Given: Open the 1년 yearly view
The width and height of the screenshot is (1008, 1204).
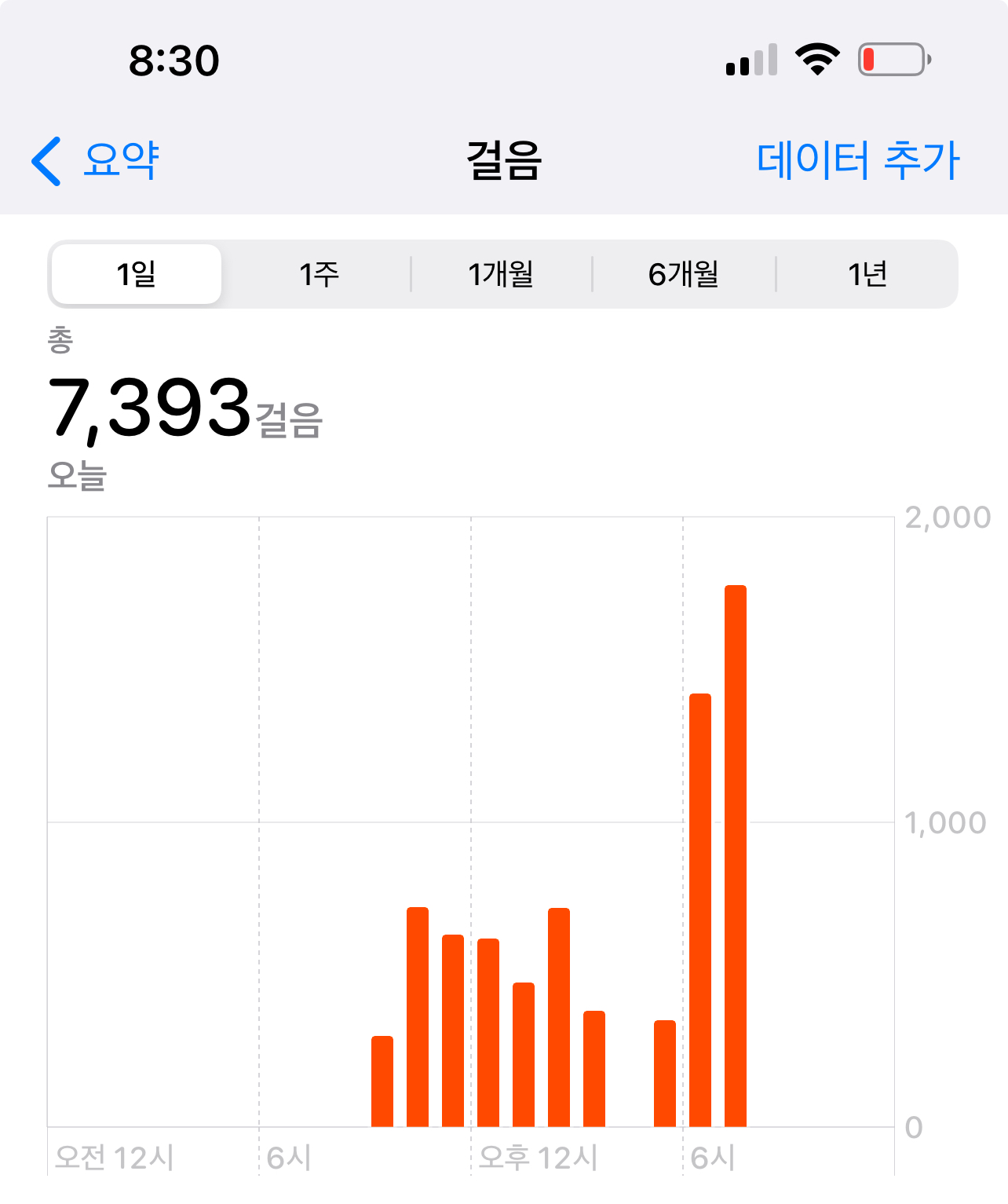Looking at the screenshot, I should coord(867,274).
